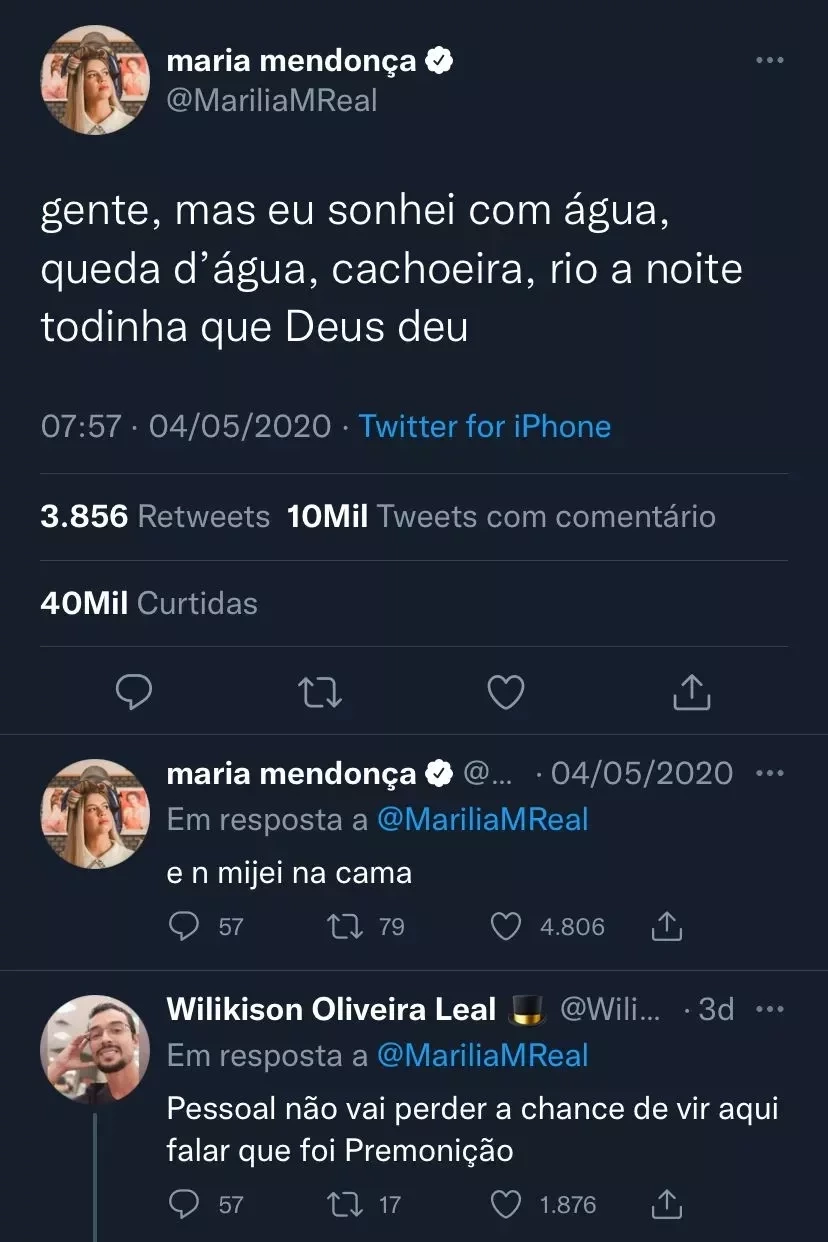Retweet Wilikison Oliveira Leal's reply
Image resolution: width=828 pixels, height=1242 pixels.
[345, 1205]
